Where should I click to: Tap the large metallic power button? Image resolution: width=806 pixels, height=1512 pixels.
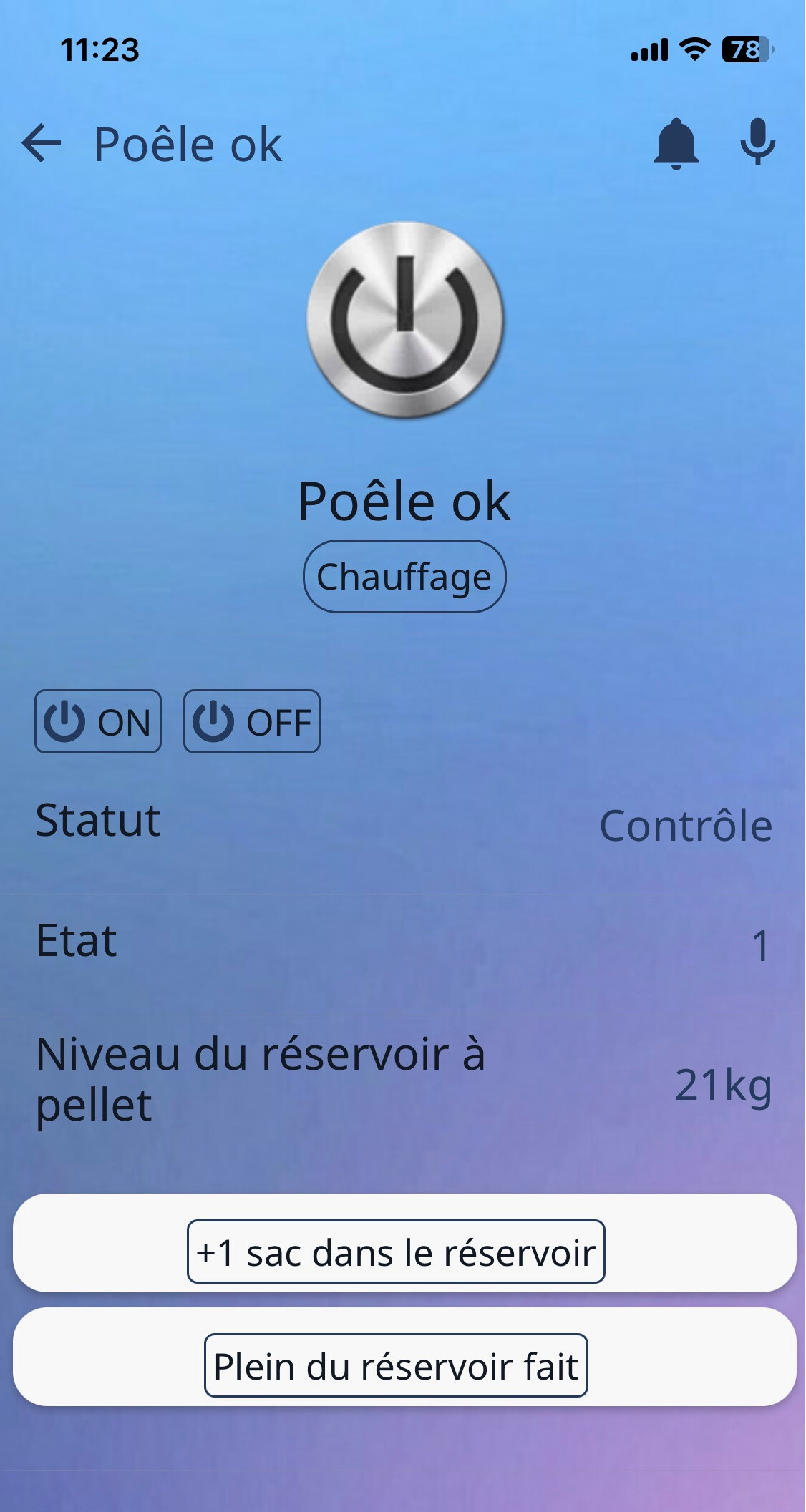[x=404, y=320]
